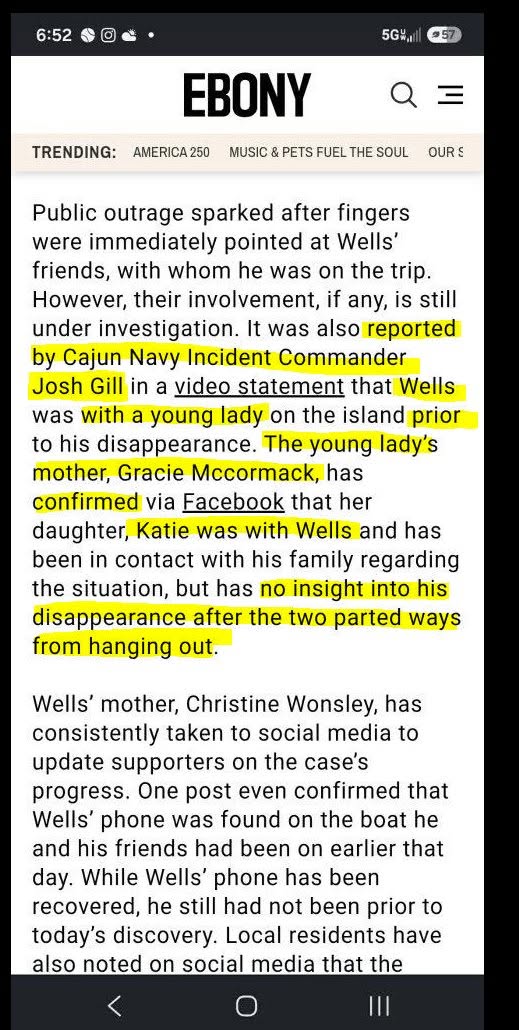Follow the video statement link
This screenshot has height=1030, width=519.
pos(259,386)
